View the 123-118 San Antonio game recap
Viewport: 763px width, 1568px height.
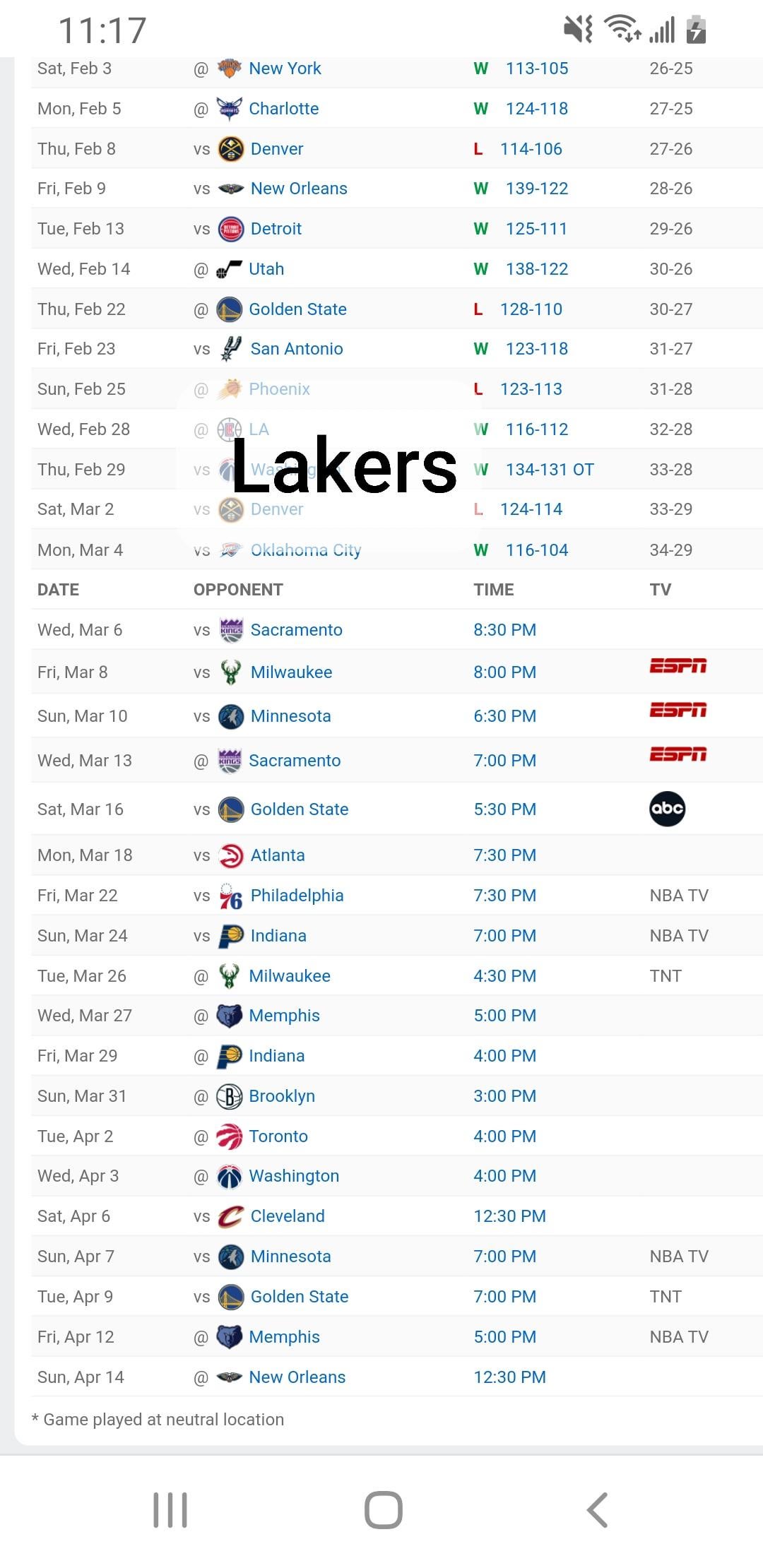(536, 349)
